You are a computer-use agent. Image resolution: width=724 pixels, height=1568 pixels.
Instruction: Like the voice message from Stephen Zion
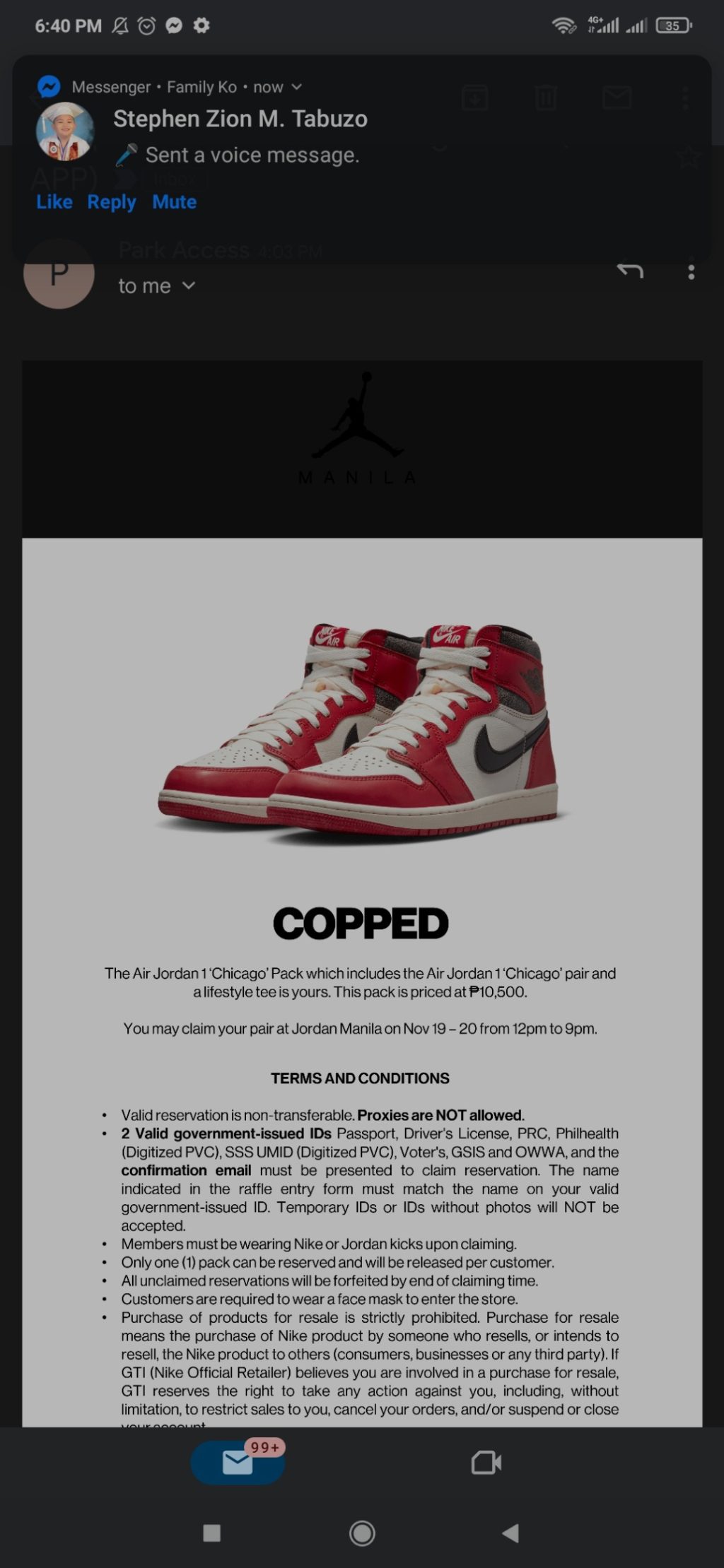pyautogui.click(x=54, y=202)
